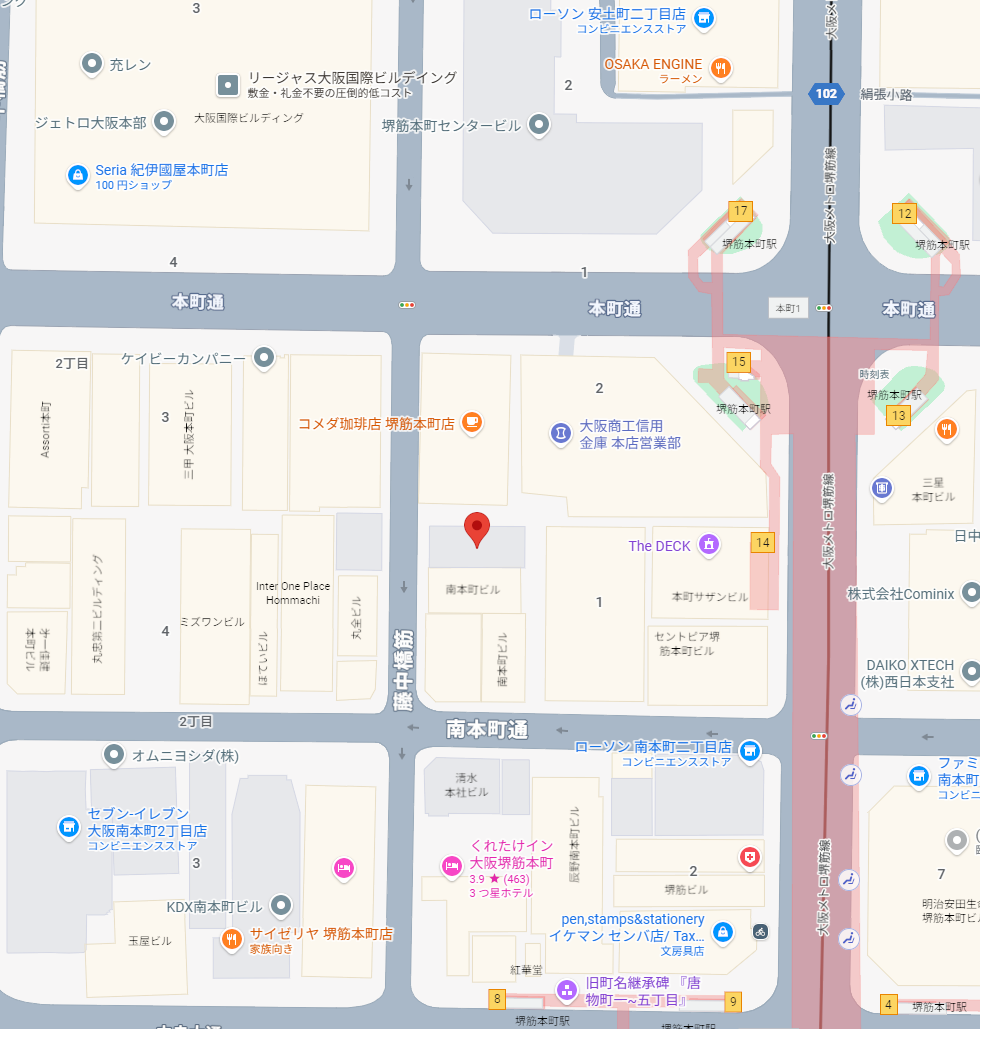Viewport: 1000px width, 1040px height.
Task: Select 旧町名継承碑 historical landmark marker
Action: click(x=567, y=990)
